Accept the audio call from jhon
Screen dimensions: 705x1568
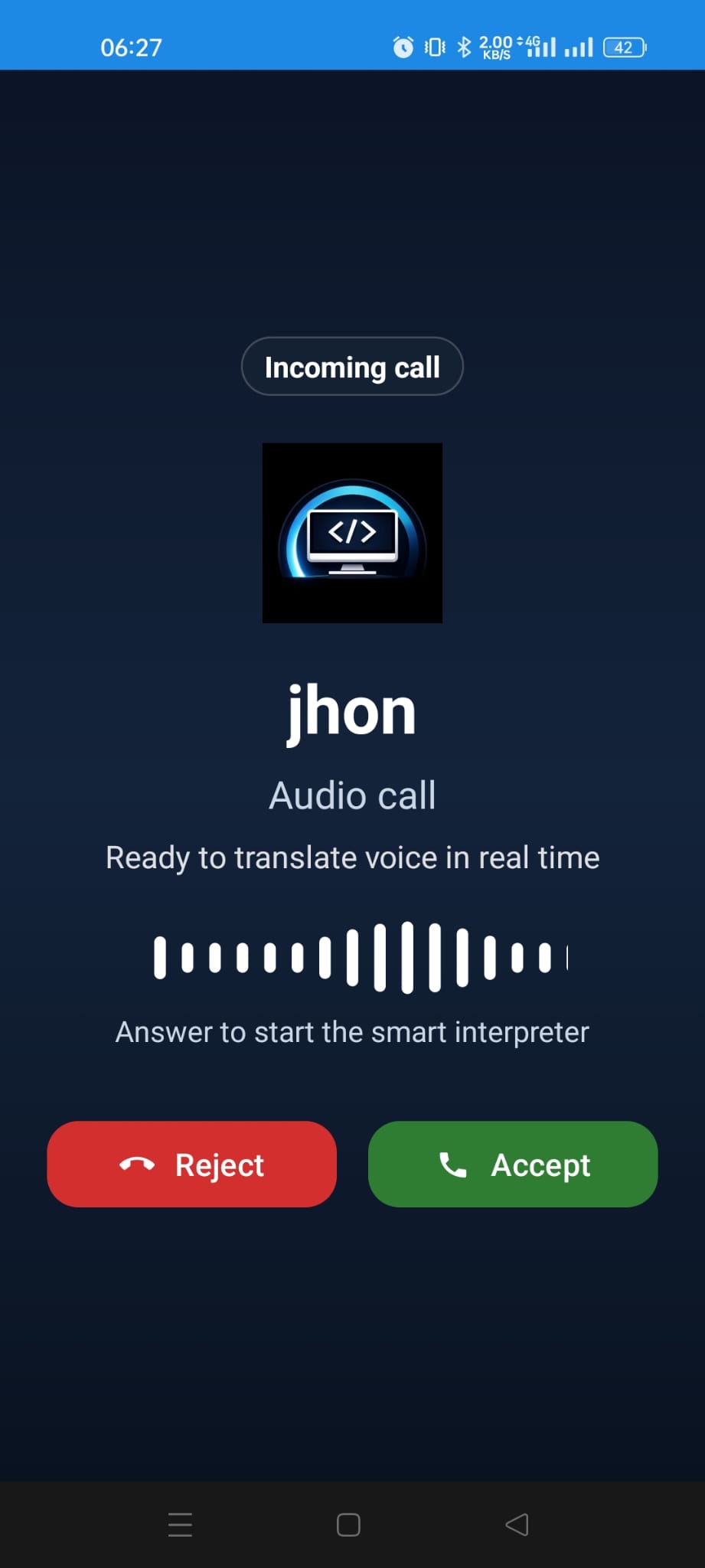click(513, 1164)
